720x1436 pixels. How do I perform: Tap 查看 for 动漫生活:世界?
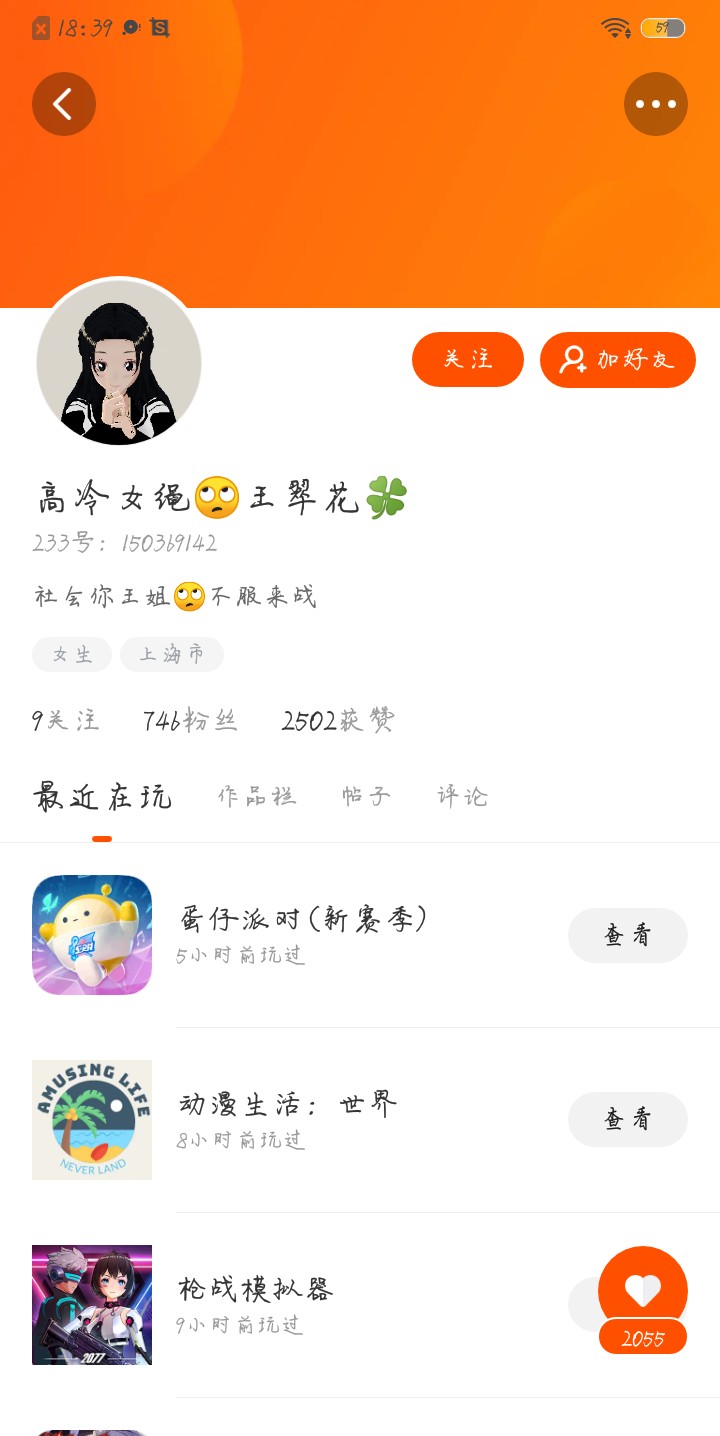(x=628, y=1119)
